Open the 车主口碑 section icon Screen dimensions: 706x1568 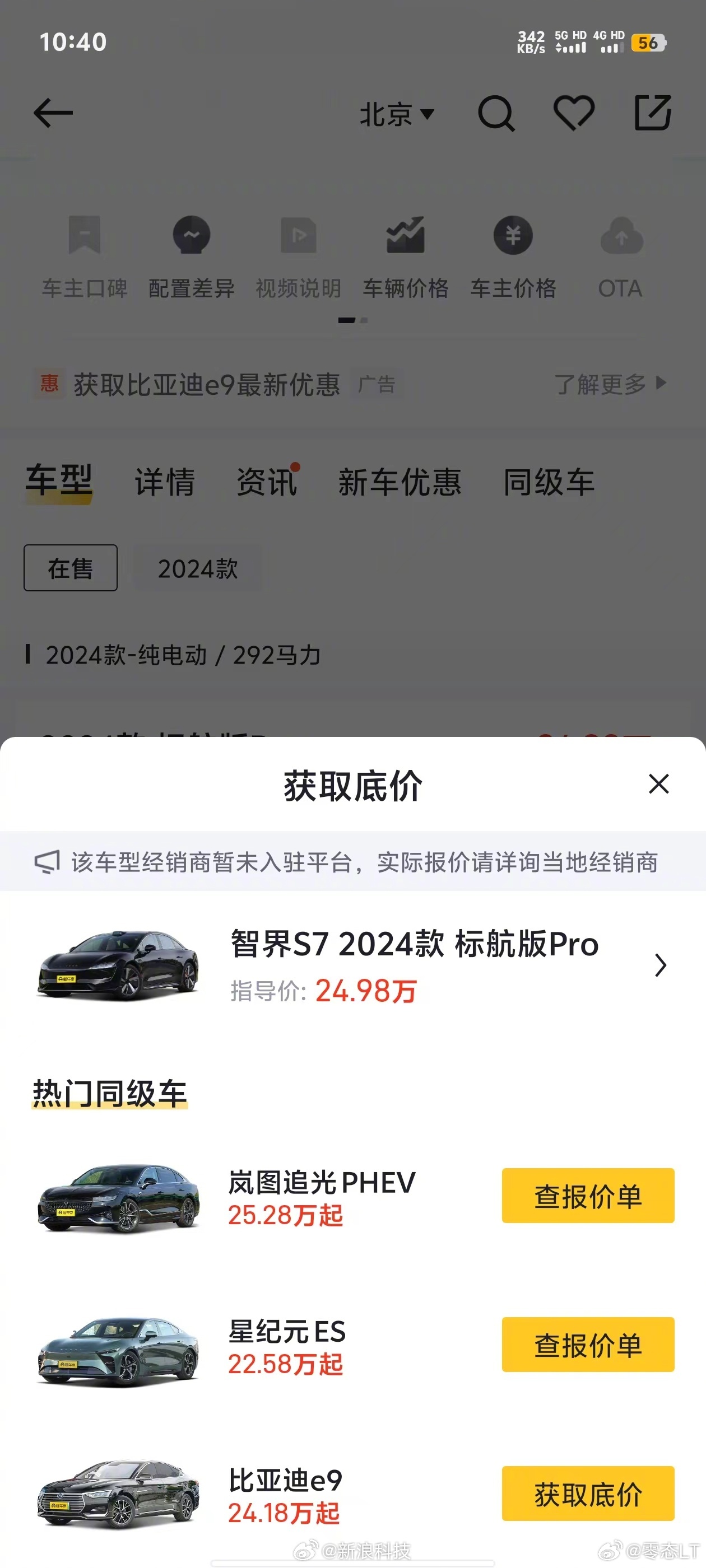[x=84, y=237]
